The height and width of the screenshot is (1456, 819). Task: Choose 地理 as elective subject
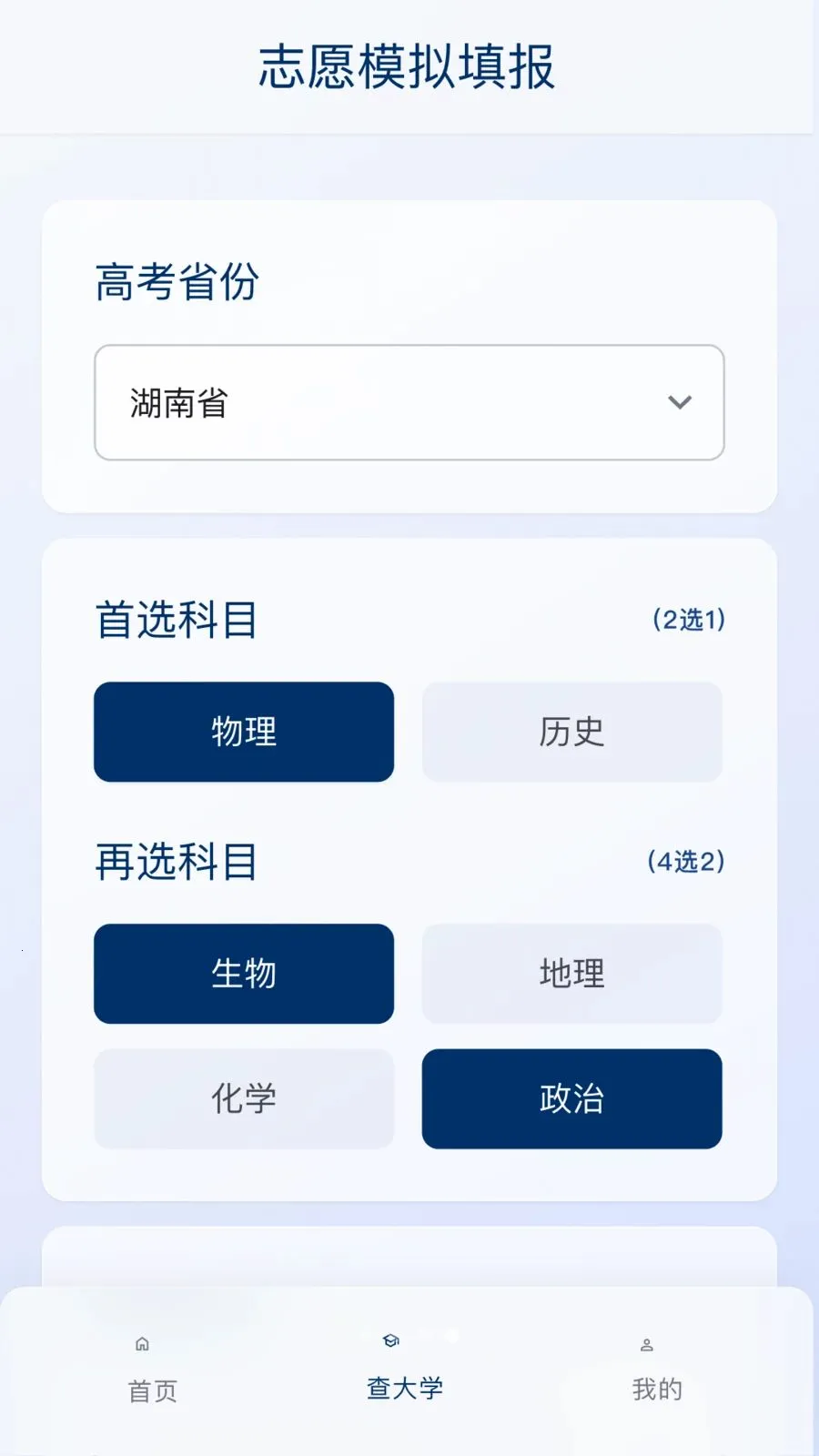(571, 974)
